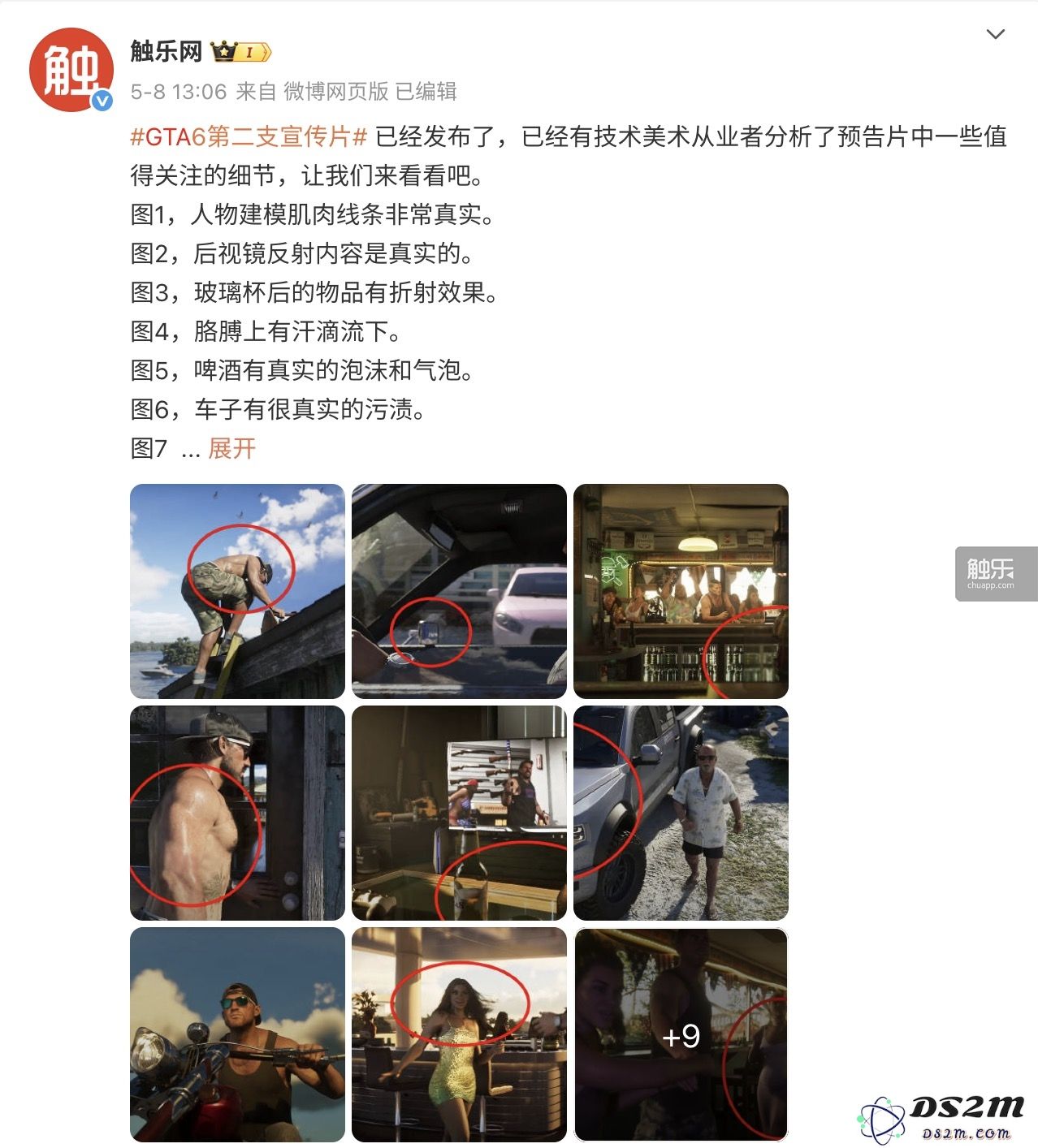Open the post options chevron menu
Screen dimensions: 1038x1148
point(995,34)
